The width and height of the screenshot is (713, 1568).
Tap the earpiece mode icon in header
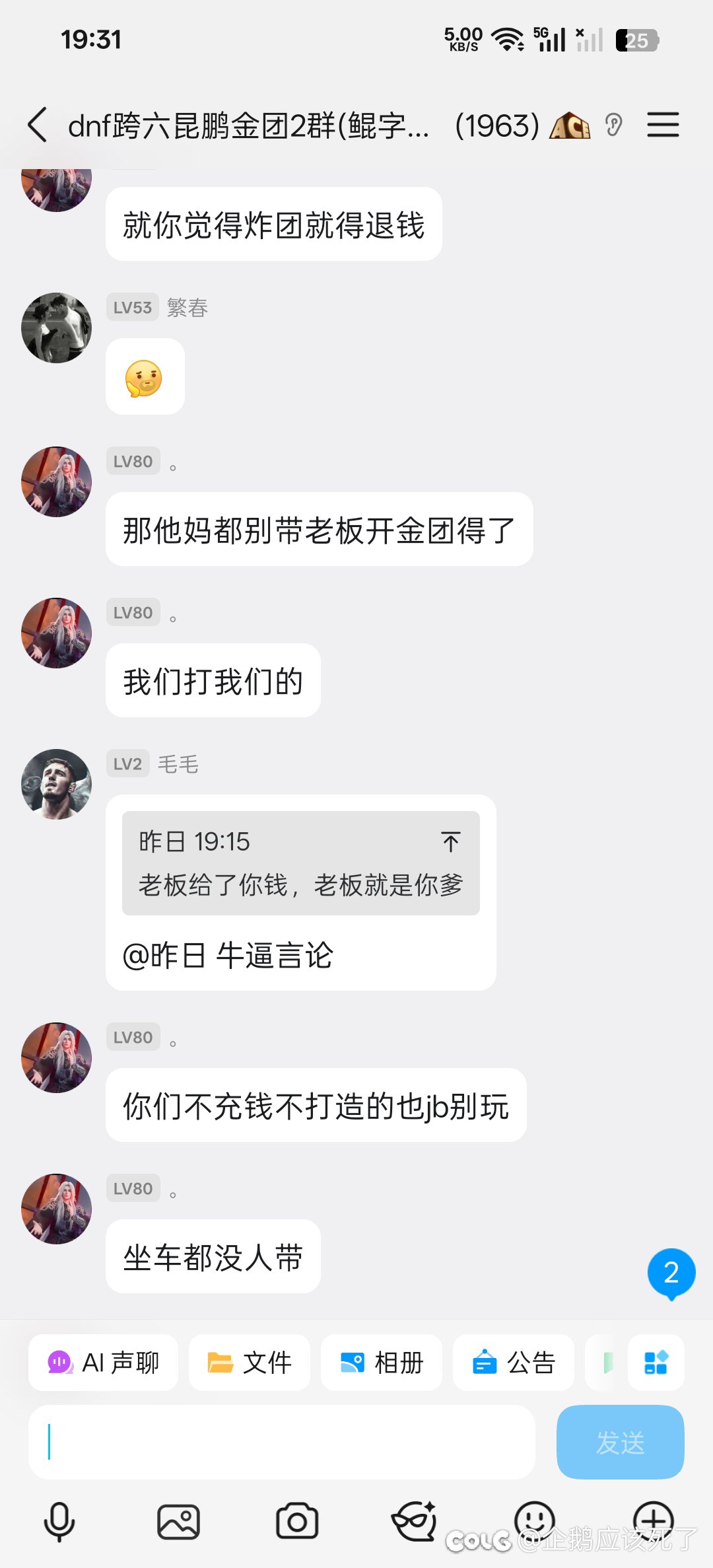pyautogui.click(x=613, y=125)
